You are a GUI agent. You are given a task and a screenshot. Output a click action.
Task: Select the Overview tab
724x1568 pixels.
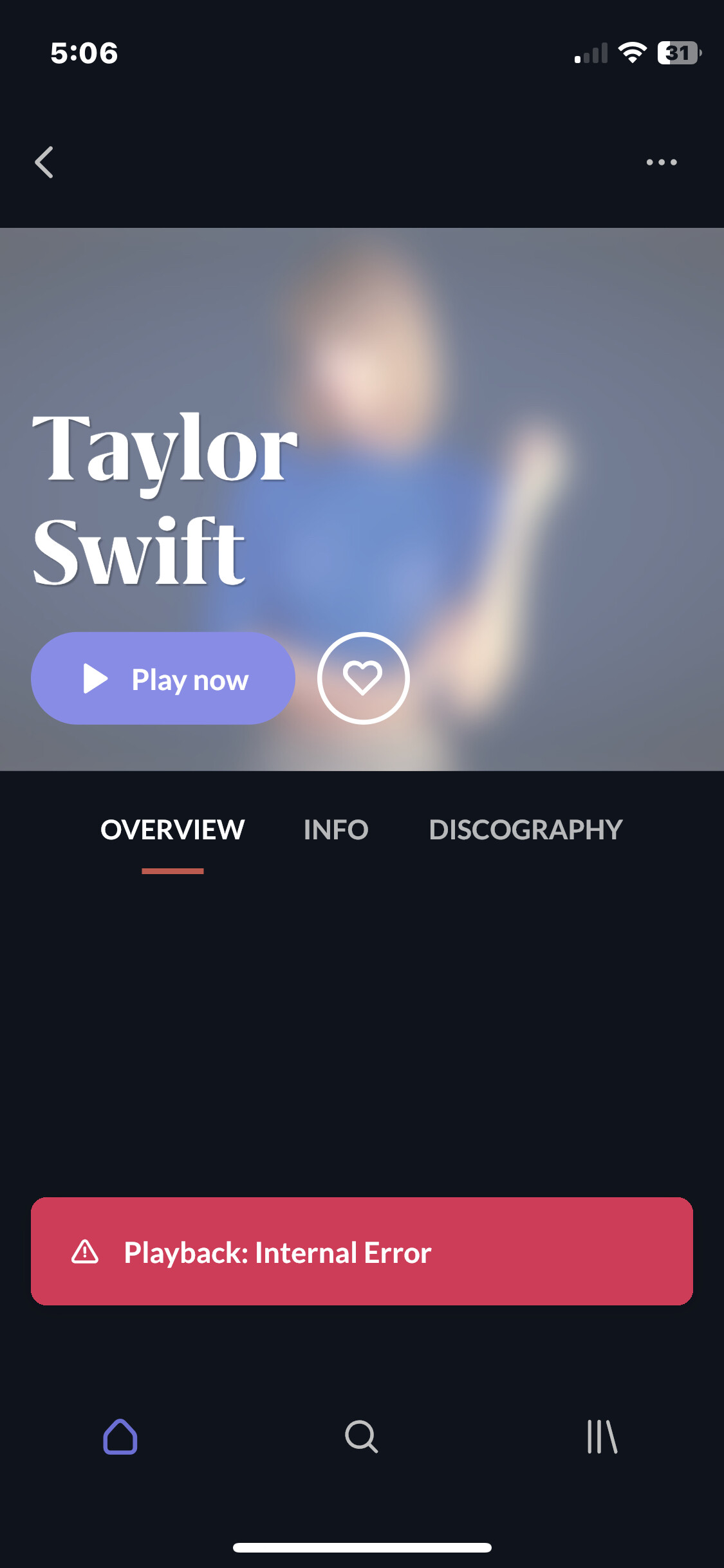pos(172,830)
